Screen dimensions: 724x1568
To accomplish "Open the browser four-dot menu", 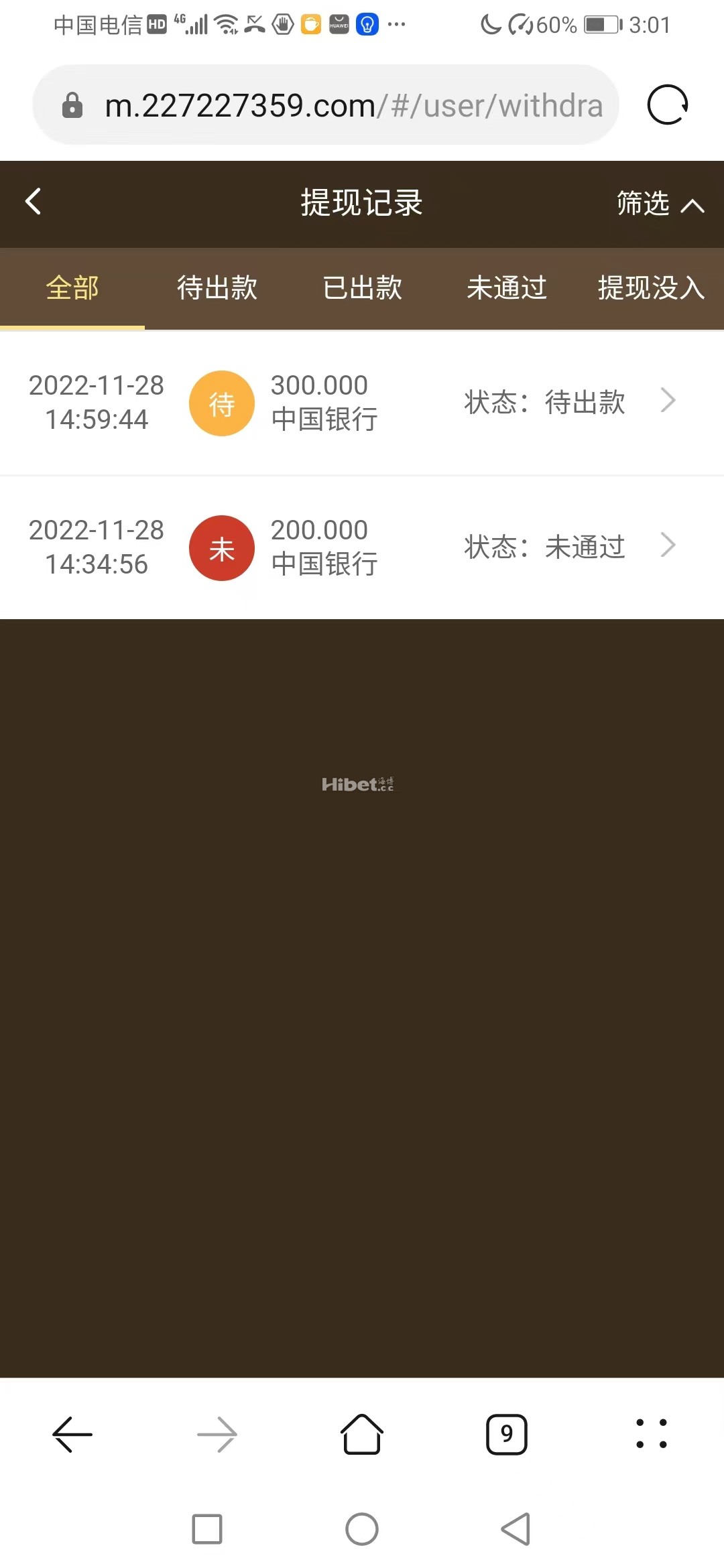I will pyautogui.click(x=651, y=1434).
